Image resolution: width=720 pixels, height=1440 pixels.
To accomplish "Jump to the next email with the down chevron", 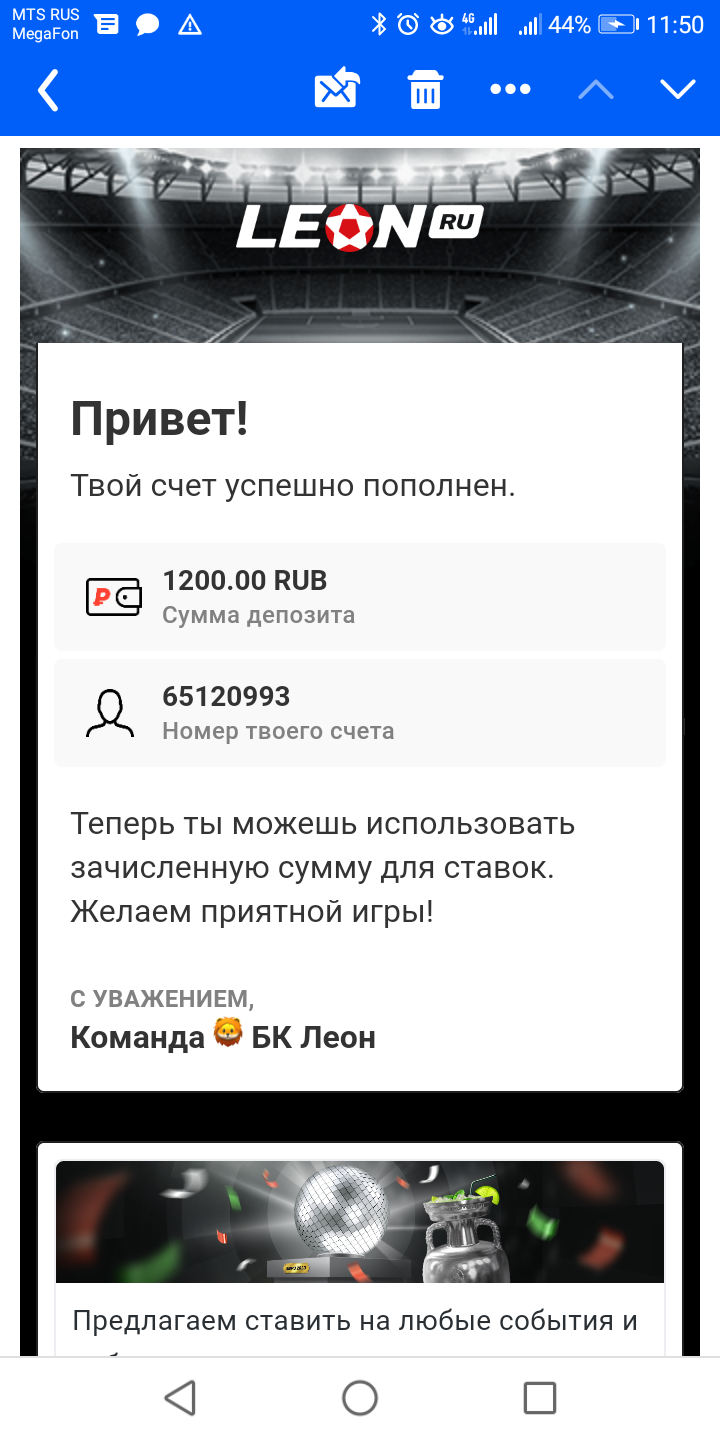I will [x=678, y=89].
